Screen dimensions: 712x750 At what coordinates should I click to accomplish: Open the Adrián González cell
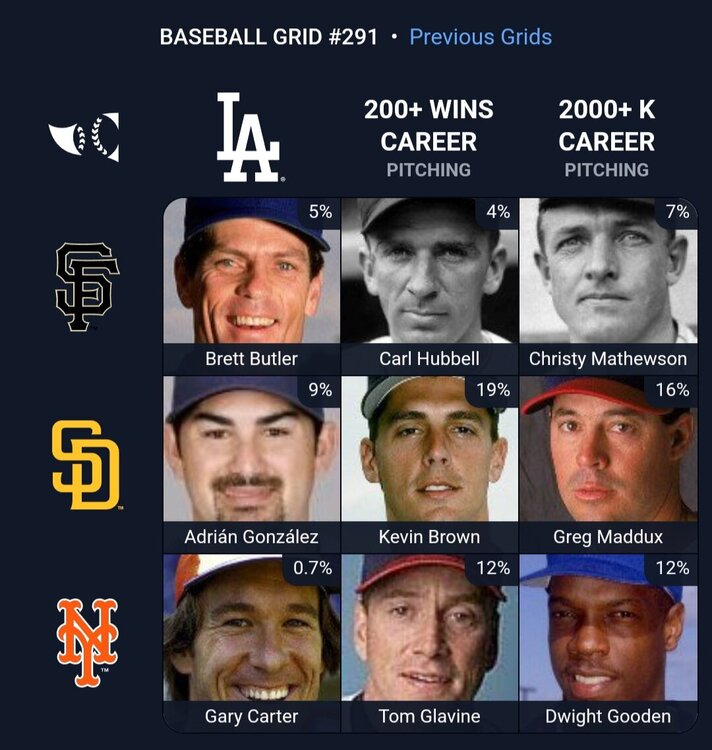click(251, 464)
